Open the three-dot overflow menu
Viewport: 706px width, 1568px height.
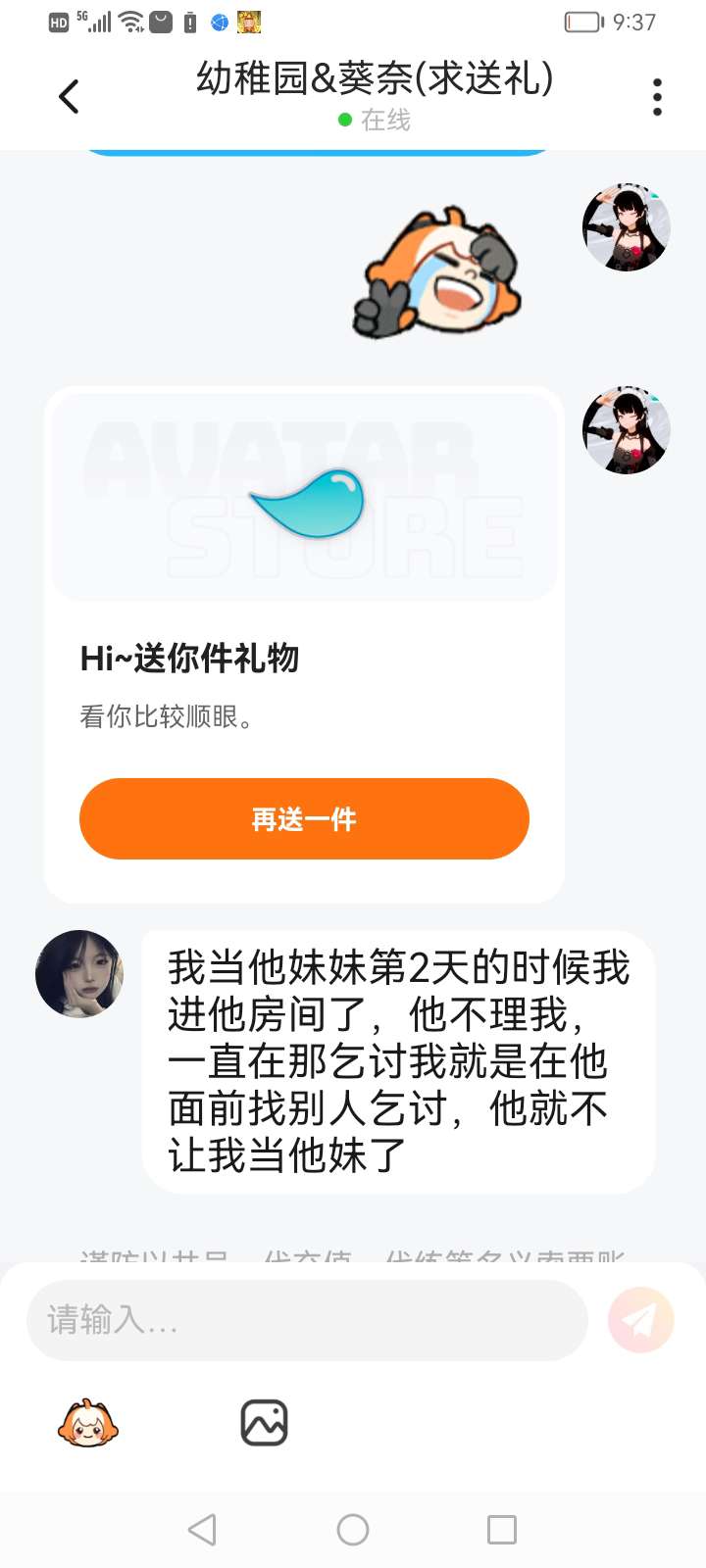657,97
